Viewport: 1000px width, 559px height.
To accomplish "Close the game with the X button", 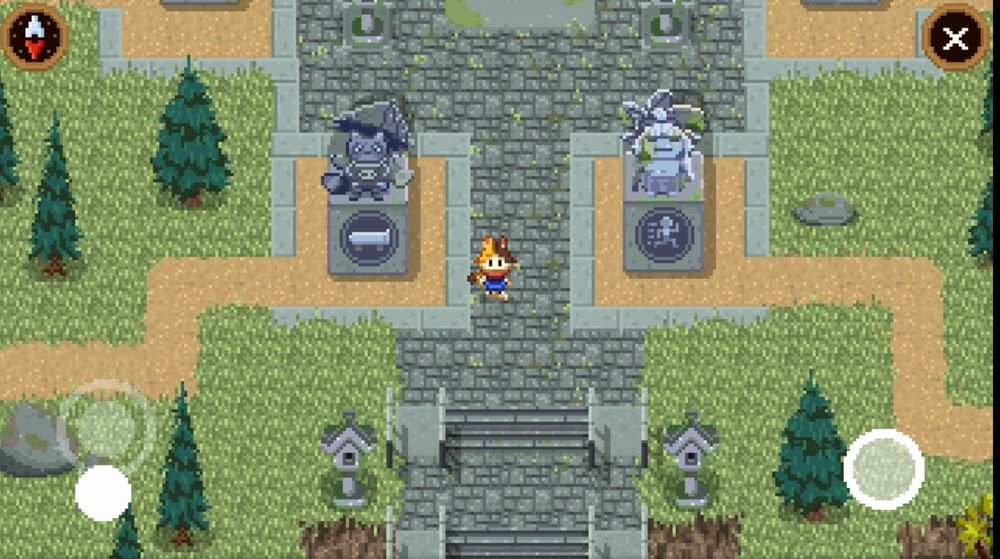I will click(956, 39).
